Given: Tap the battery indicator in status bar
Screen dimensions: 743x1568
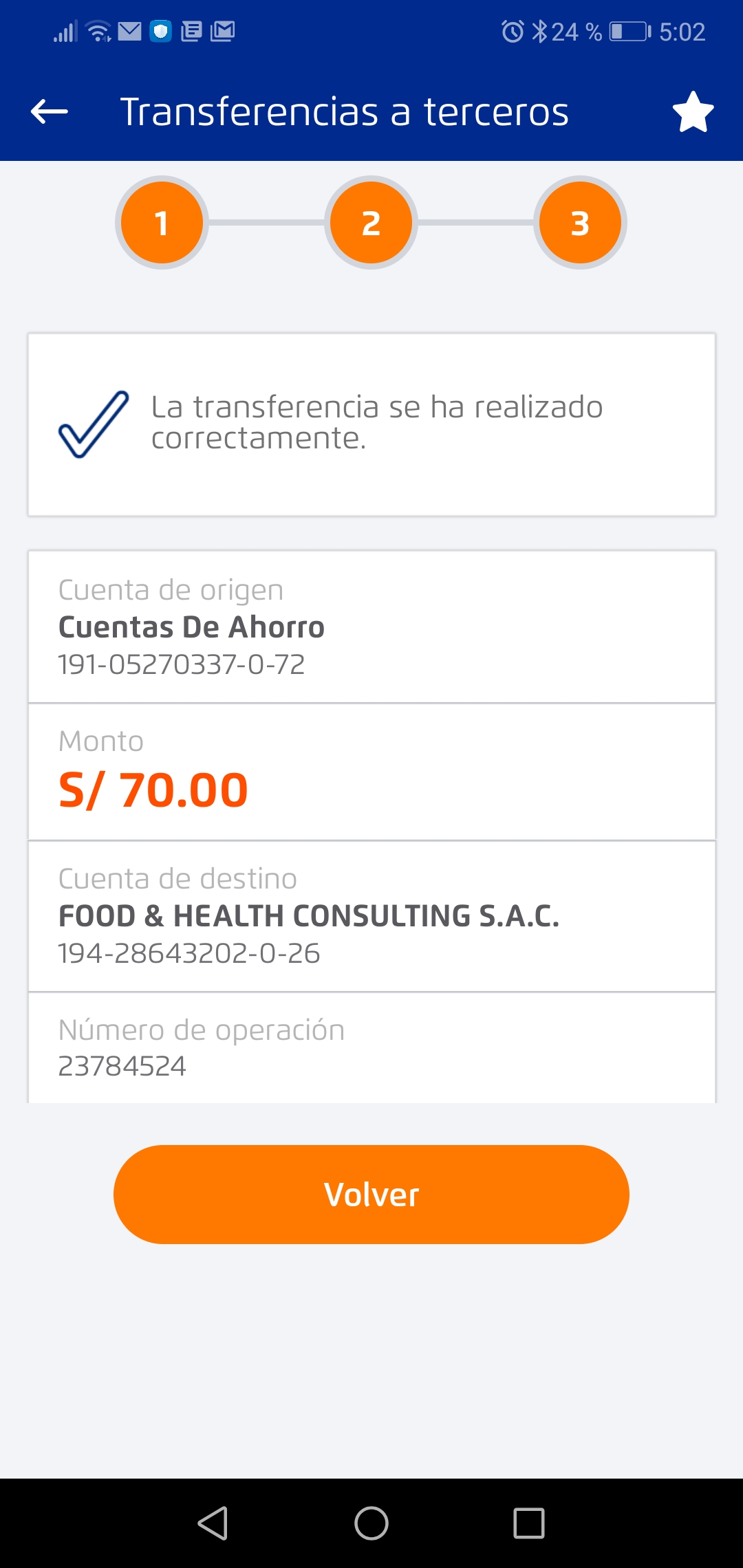Looking at the screenshot, I should click(627, 30).
